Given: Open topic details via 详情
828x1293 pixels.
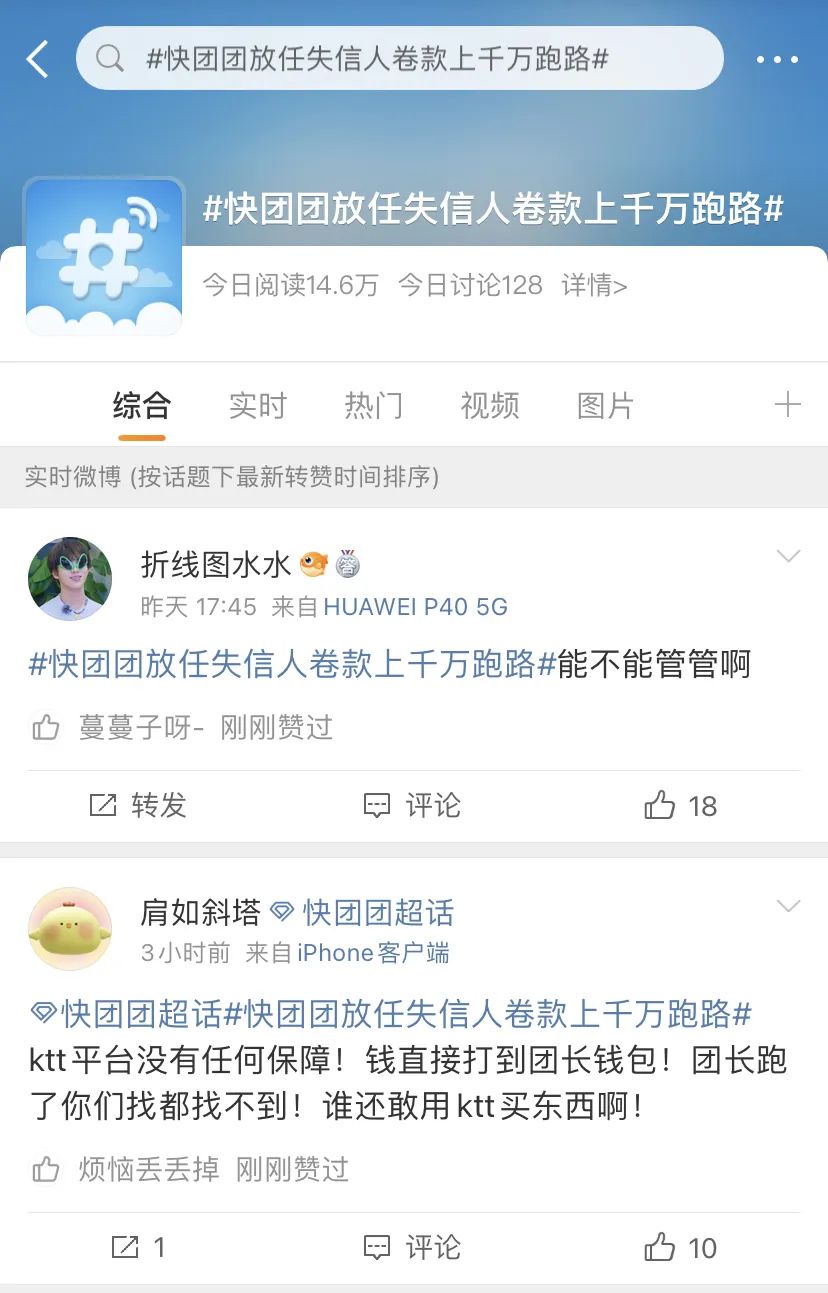Looking at the screenshot, I should (x=594, y=286).
